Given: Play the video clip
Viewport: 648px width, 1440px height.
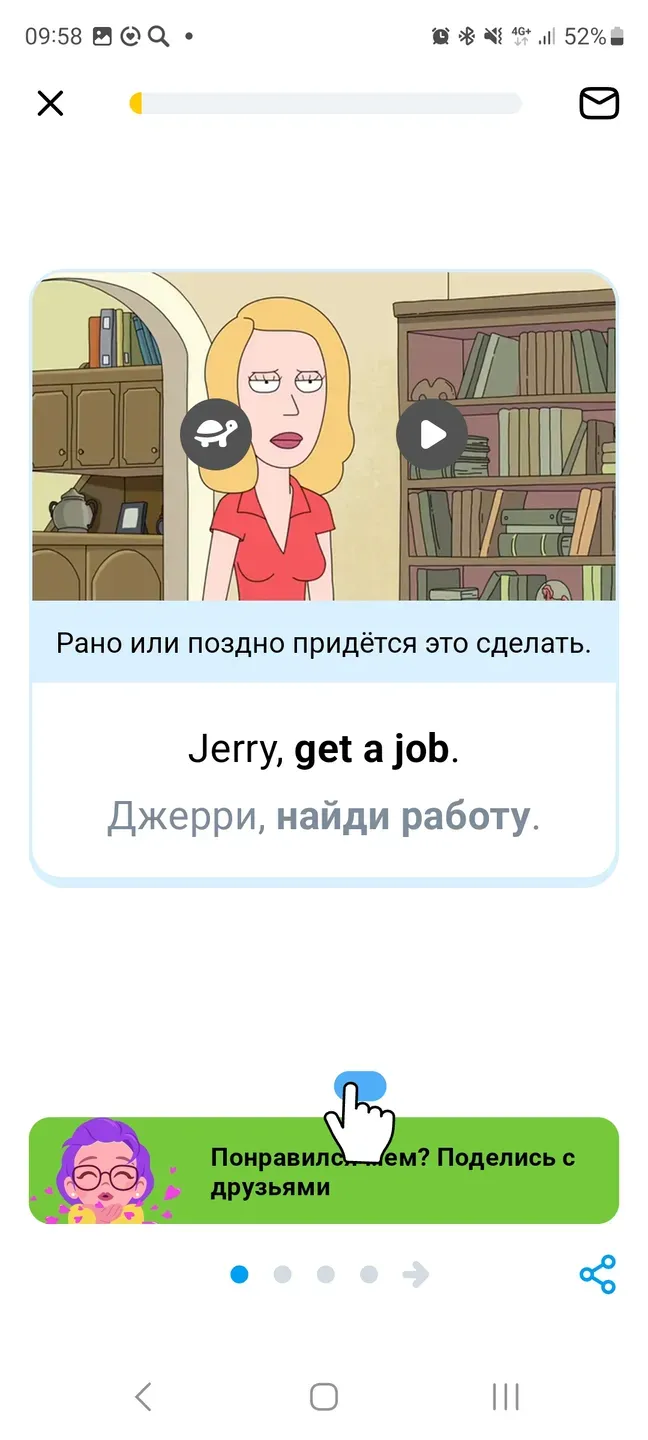Looking at the screenshot, I should coord(431,435).
